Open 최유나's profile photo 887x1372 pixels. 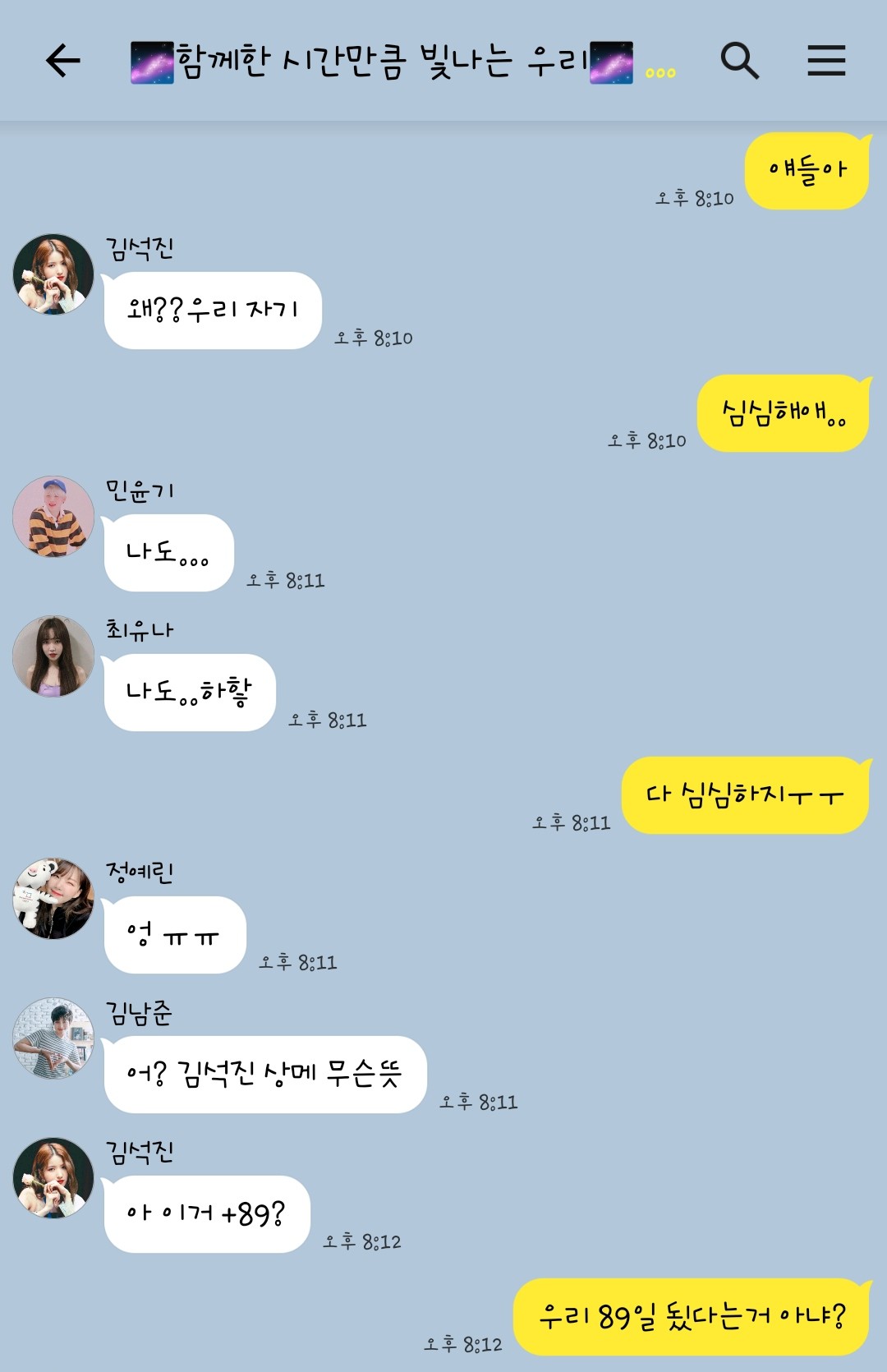53,656
